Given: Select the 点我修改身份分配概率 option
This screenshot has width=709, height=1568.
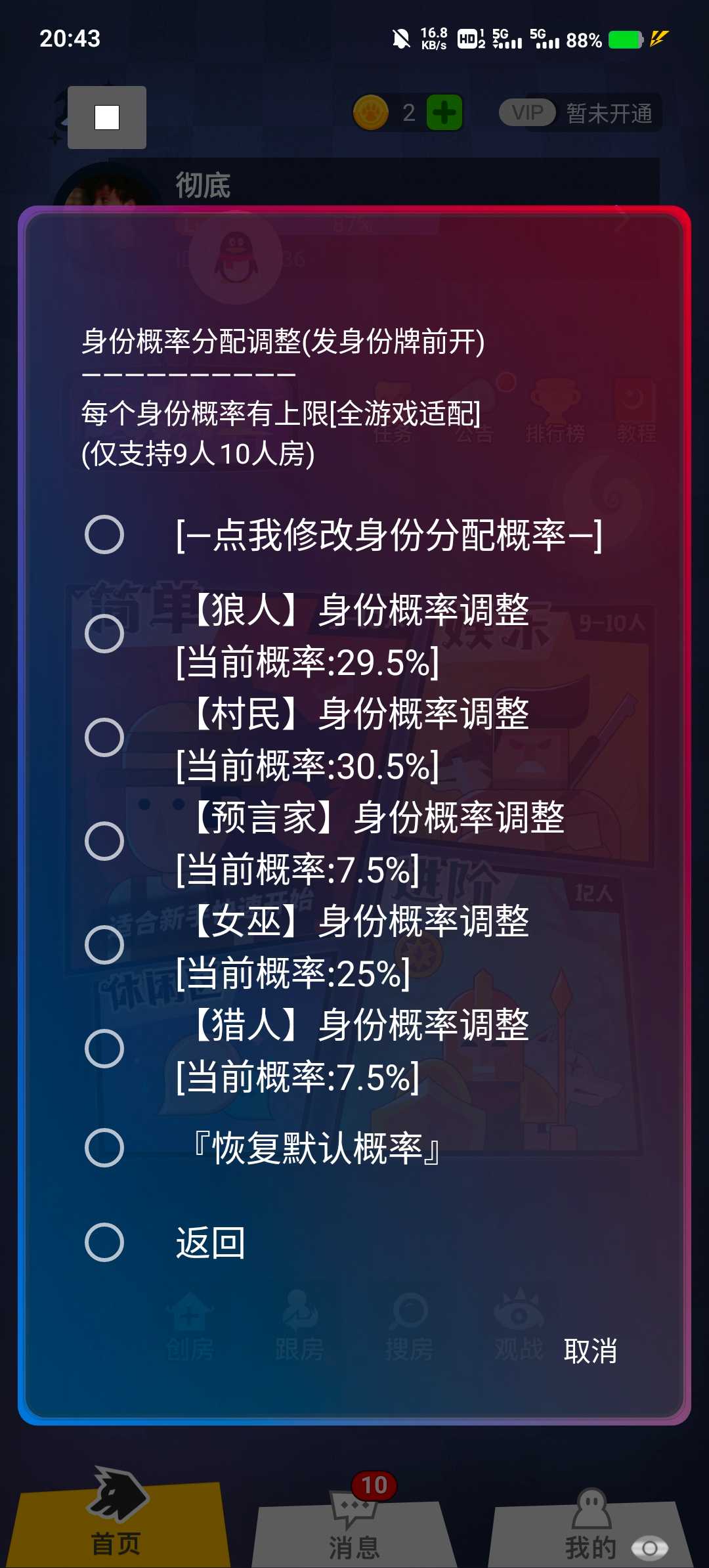Looking at the screenshot, I should pyautogui.click(x=104, y=534).
